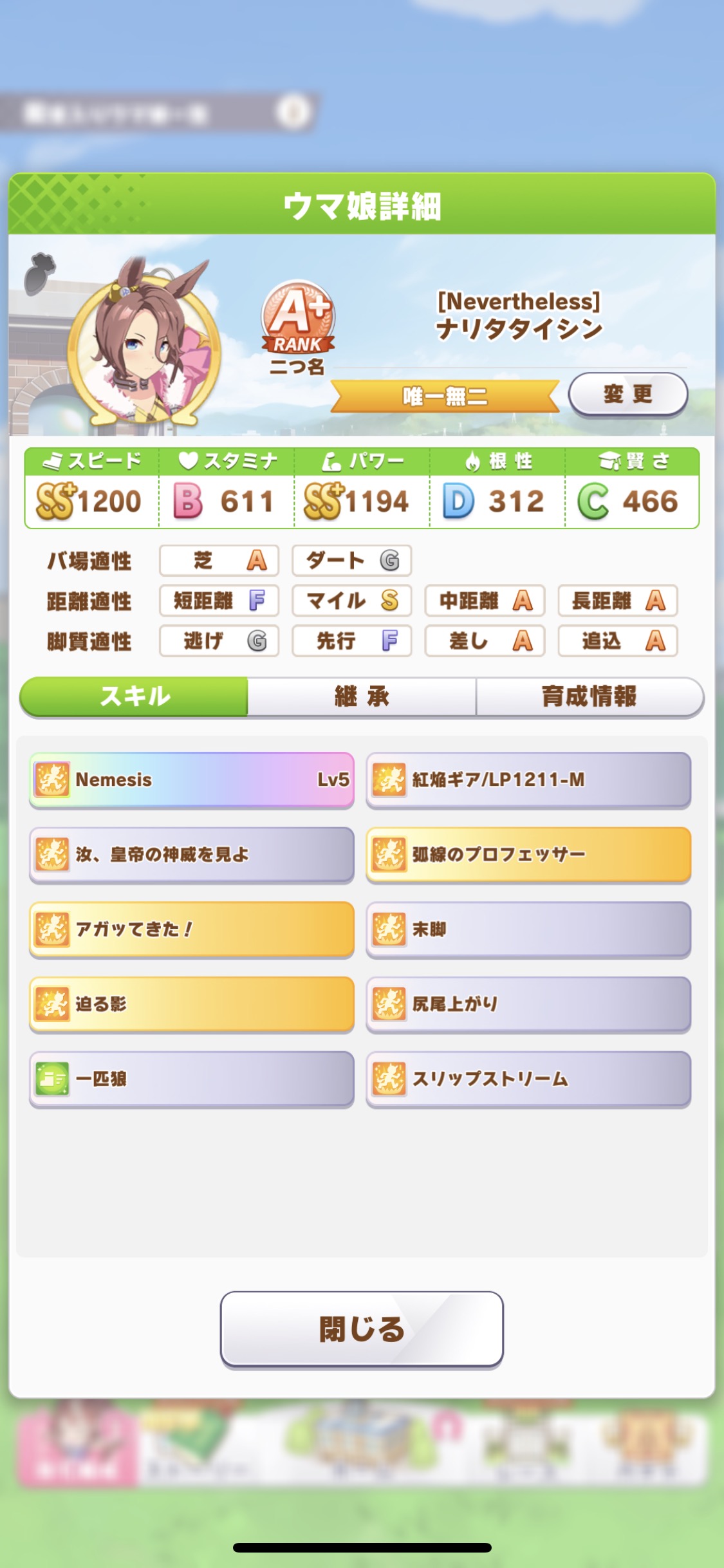Open the 弧線のプロフェッサー skill
Screen dimensions: 724x1568
coord(528,854)
